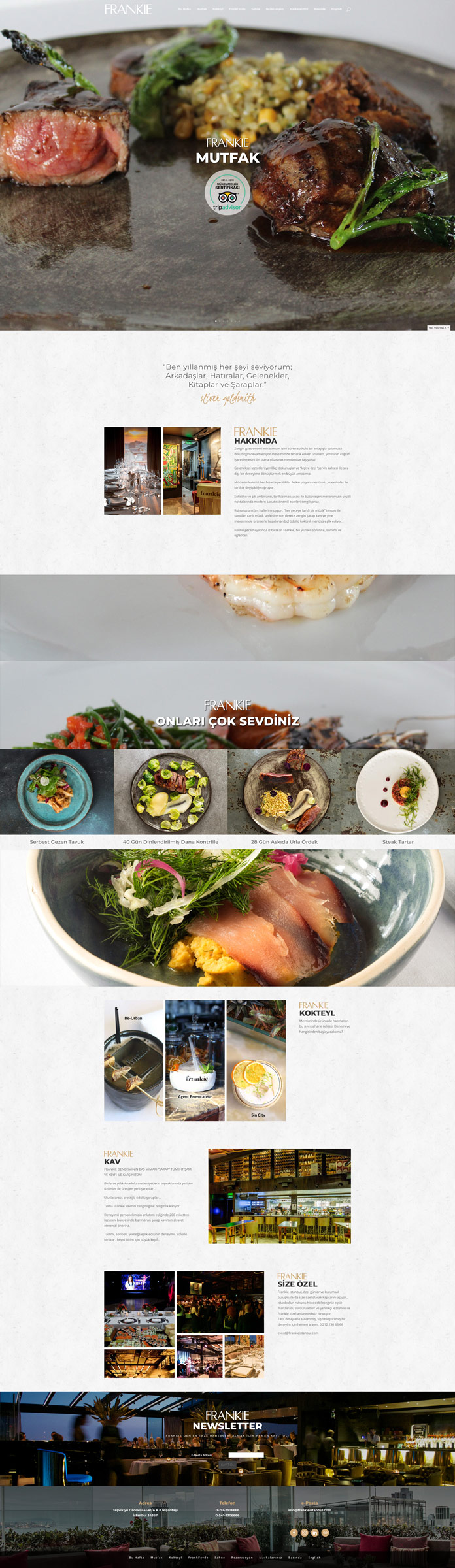This screenshot has width=455, height=1568.
Task: Open the 28 Gün Askıda Urla Ördek tile
Action: click(284, 792)
